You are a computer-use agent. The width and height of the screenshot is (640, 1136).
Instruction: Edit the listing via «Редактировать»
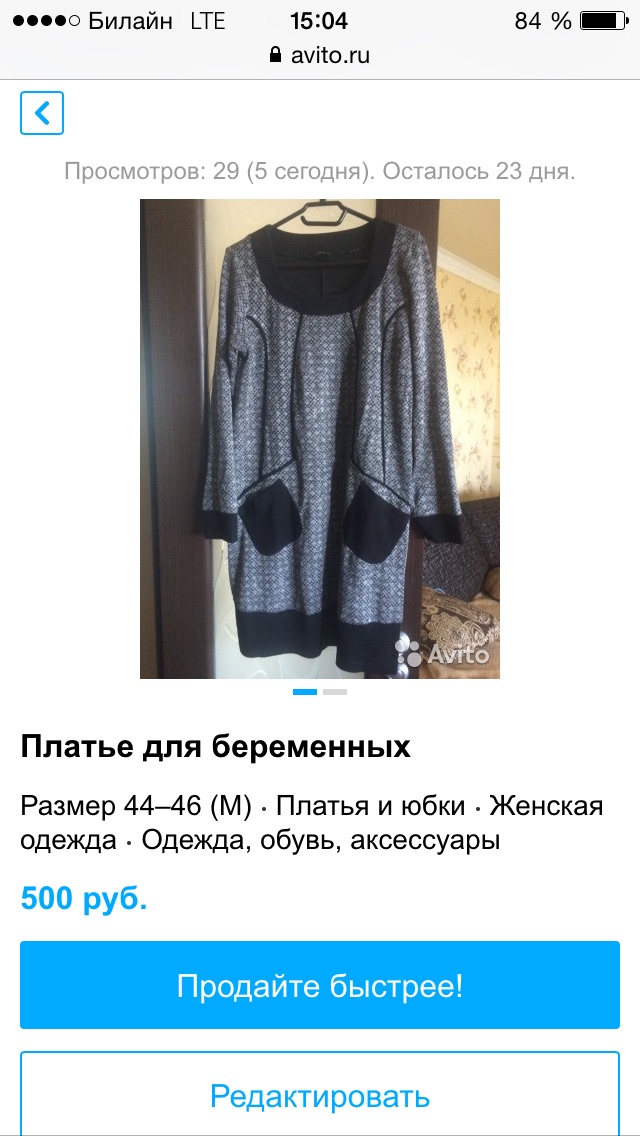point(320,1095)
